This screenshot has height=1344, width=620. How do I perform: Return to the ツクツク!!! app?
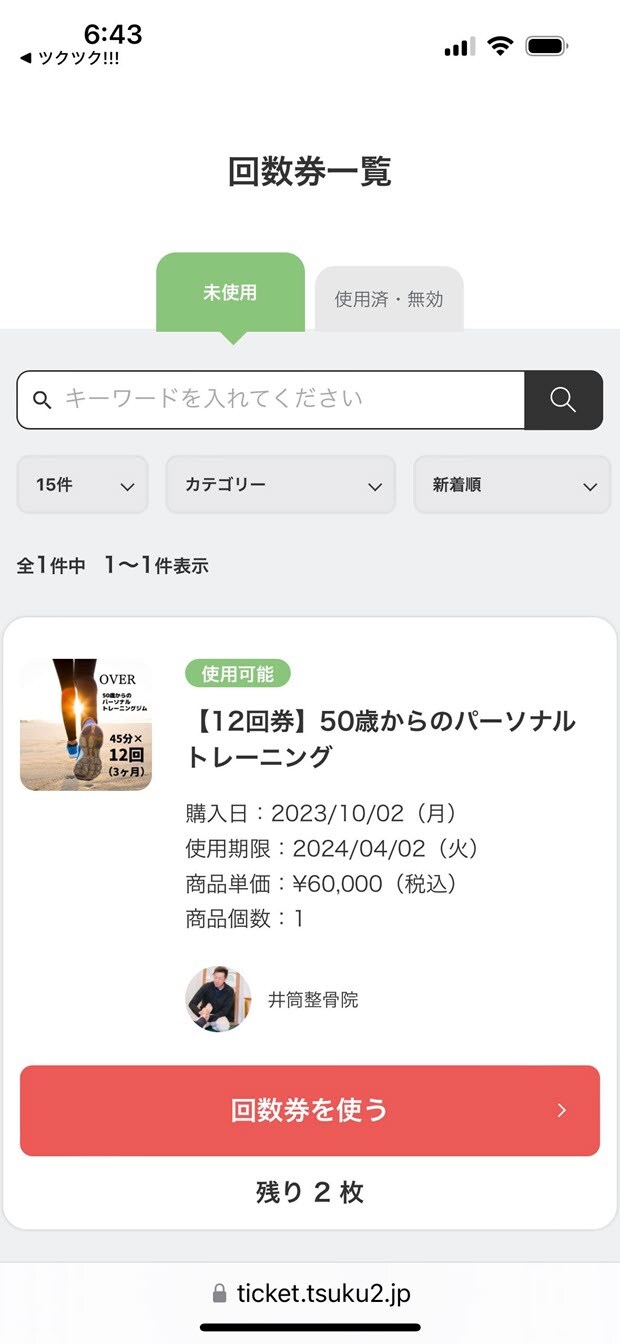(70, 59)
